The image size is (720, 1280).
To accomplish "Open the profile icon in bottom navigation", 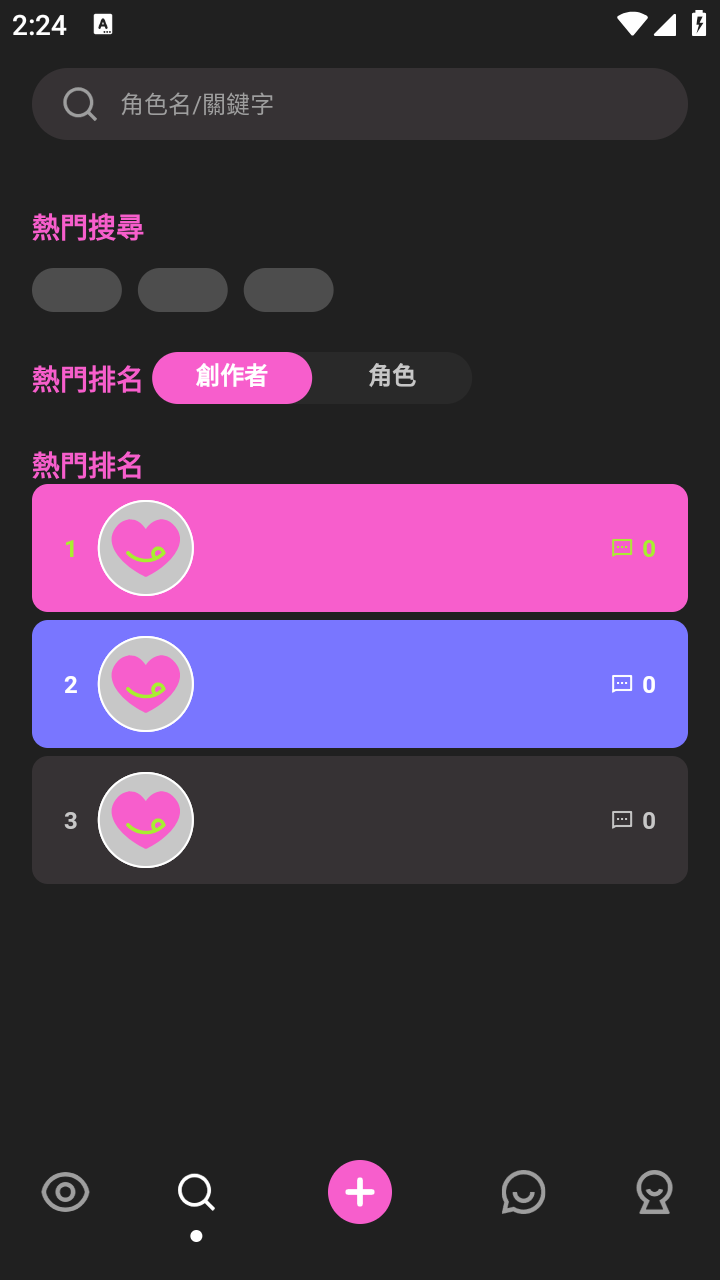I will 655,1191.
